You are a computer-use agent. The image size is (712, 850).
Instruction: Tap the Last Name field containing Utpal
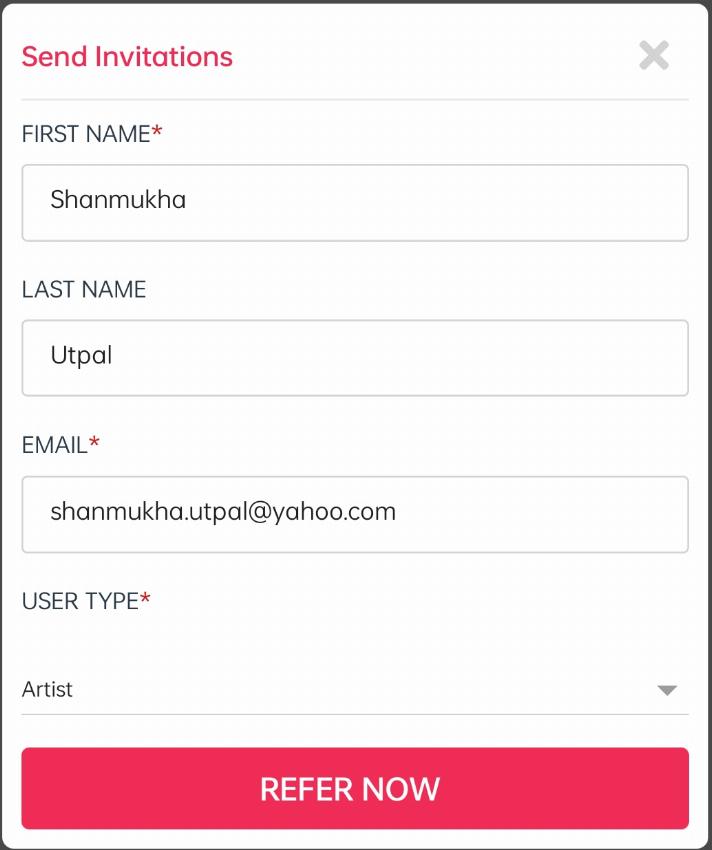355,357
